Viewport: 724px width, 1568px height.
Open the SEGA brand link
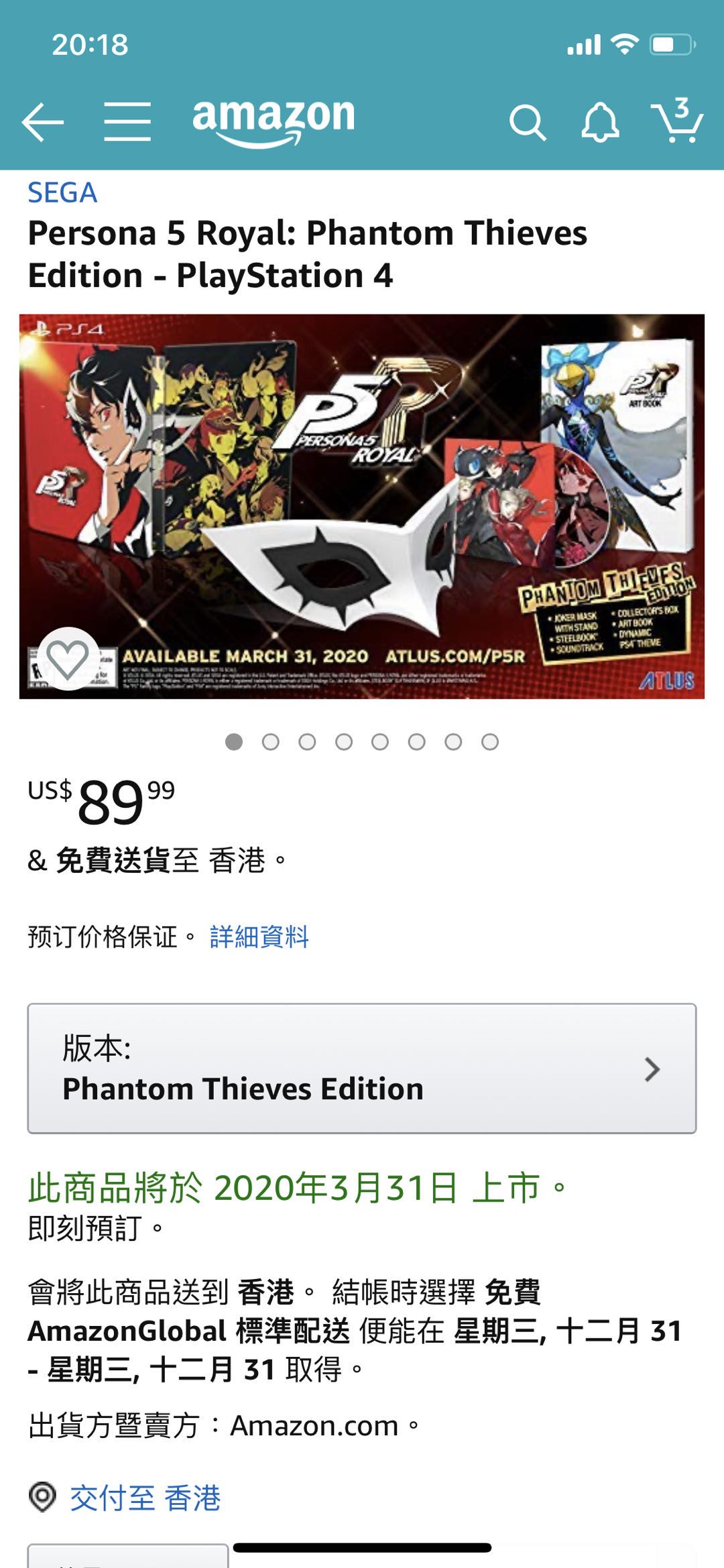62,193
